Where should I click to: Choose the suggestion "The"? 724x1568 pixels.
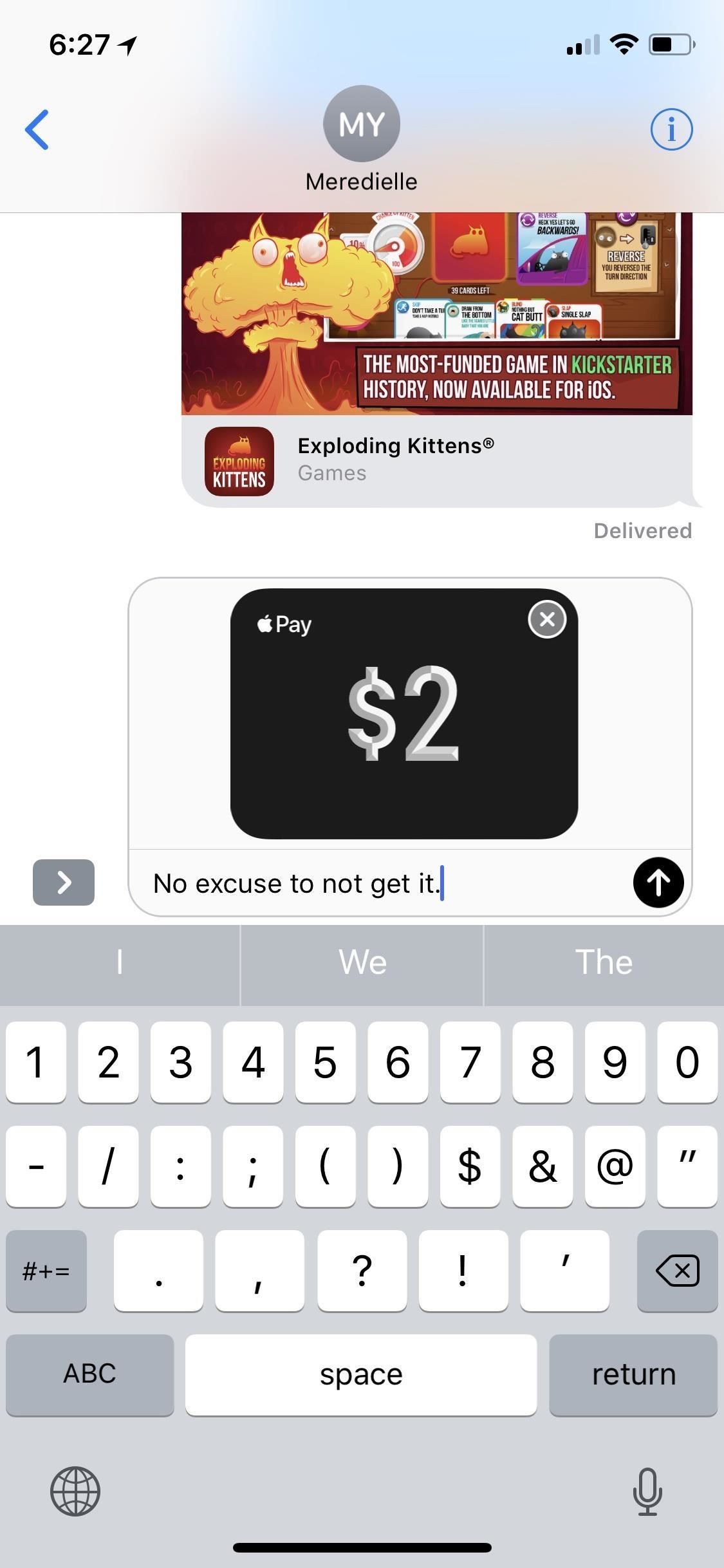[x=604, y=962]
